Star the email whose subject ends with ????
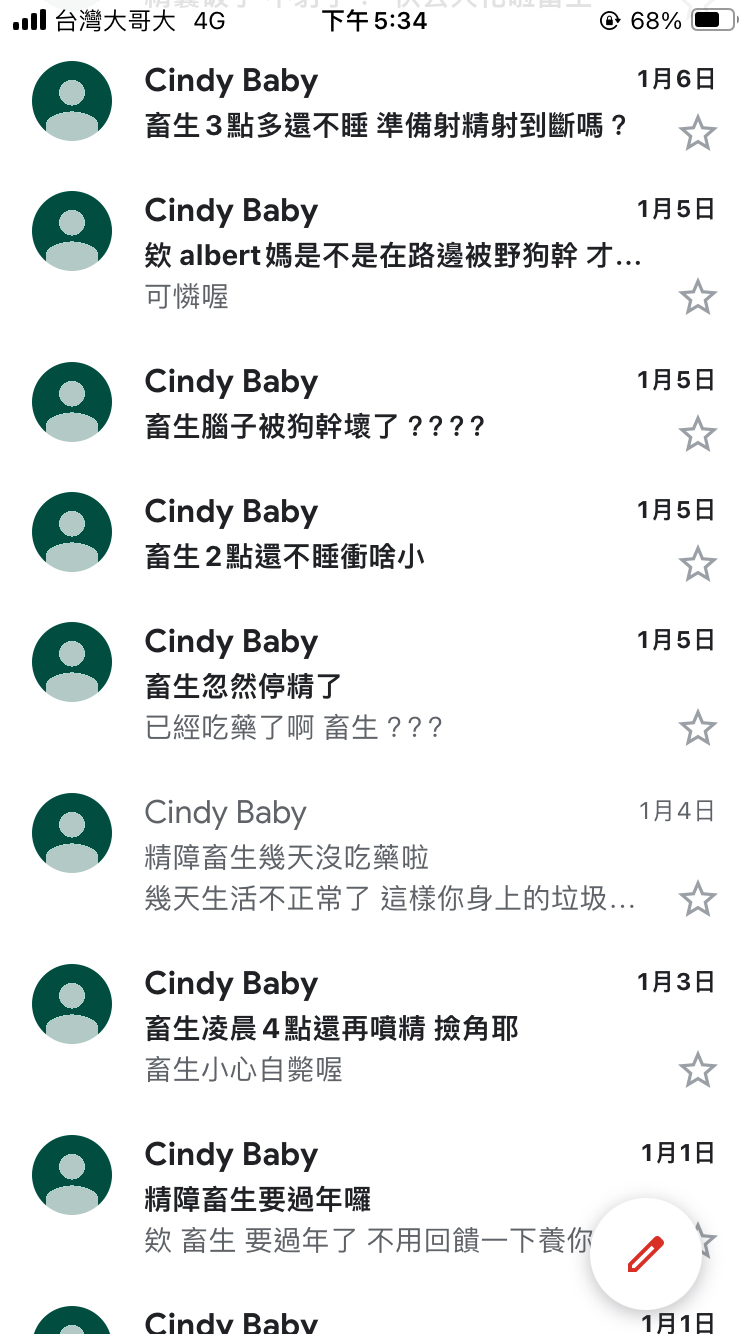The image size is (750, 1334). coord(697,434)
